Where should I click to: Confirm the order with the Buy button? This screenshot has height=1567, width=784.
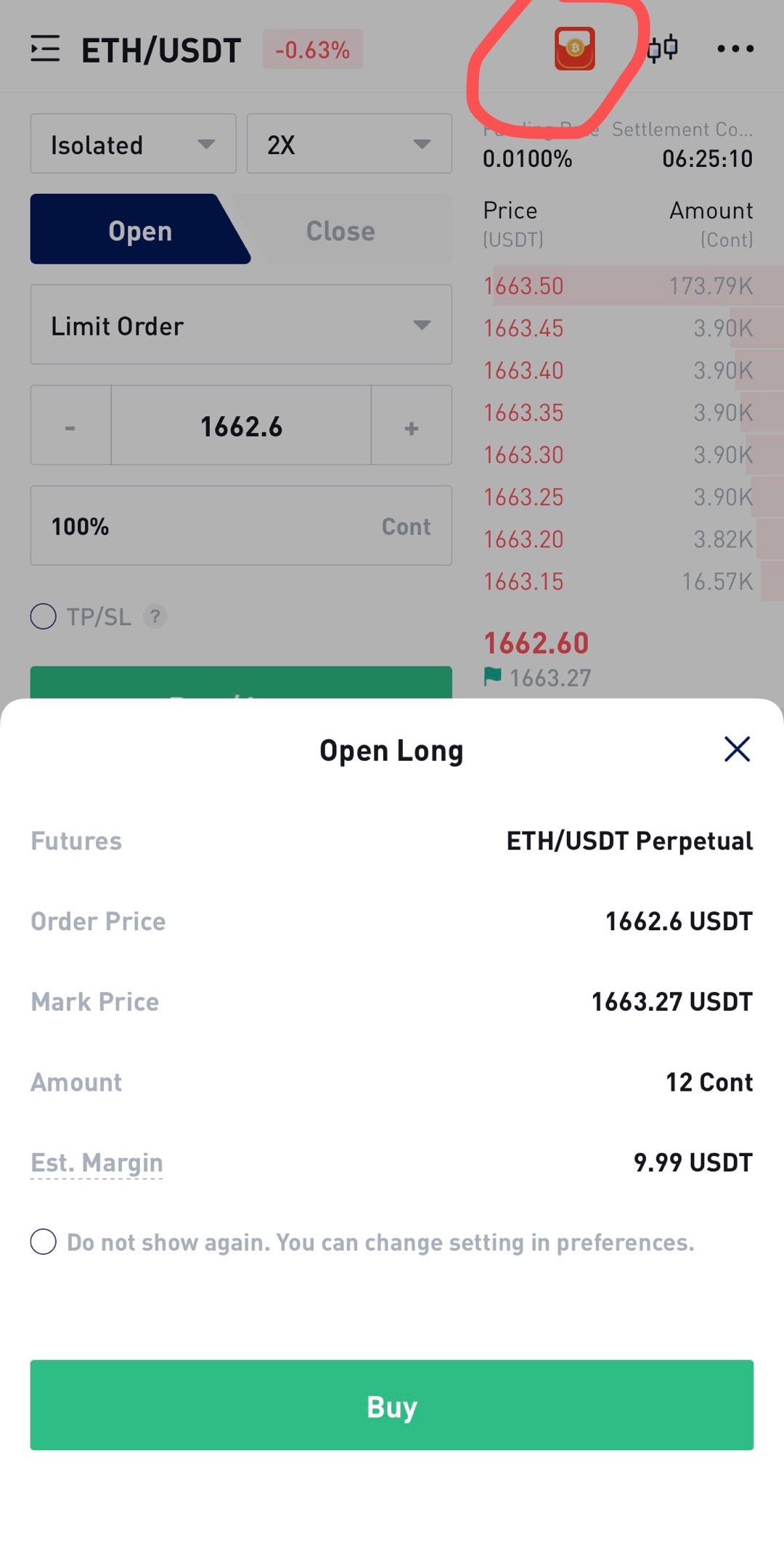(x=391, y=1405)
